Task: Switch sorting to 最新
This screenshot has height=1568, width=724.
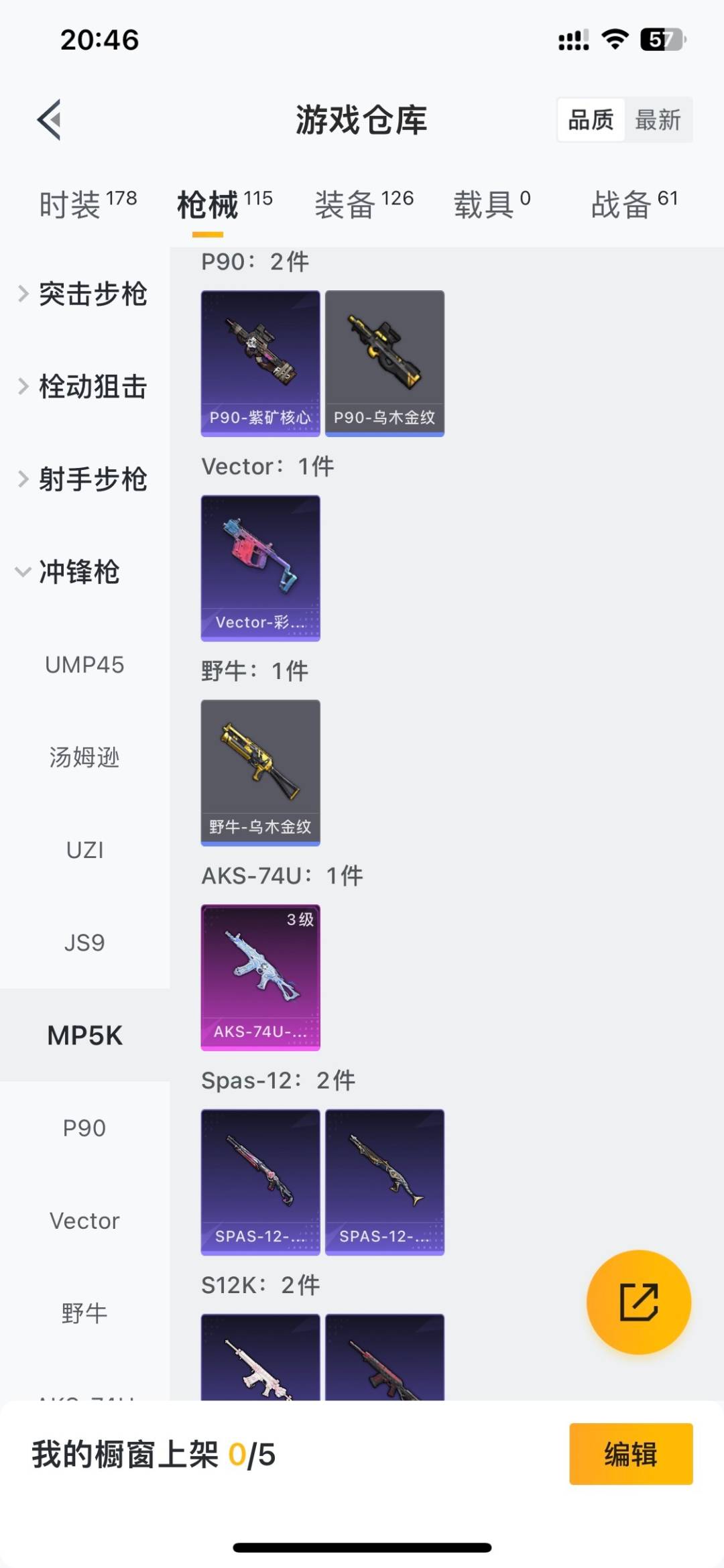Action: [x=660, y=119]
